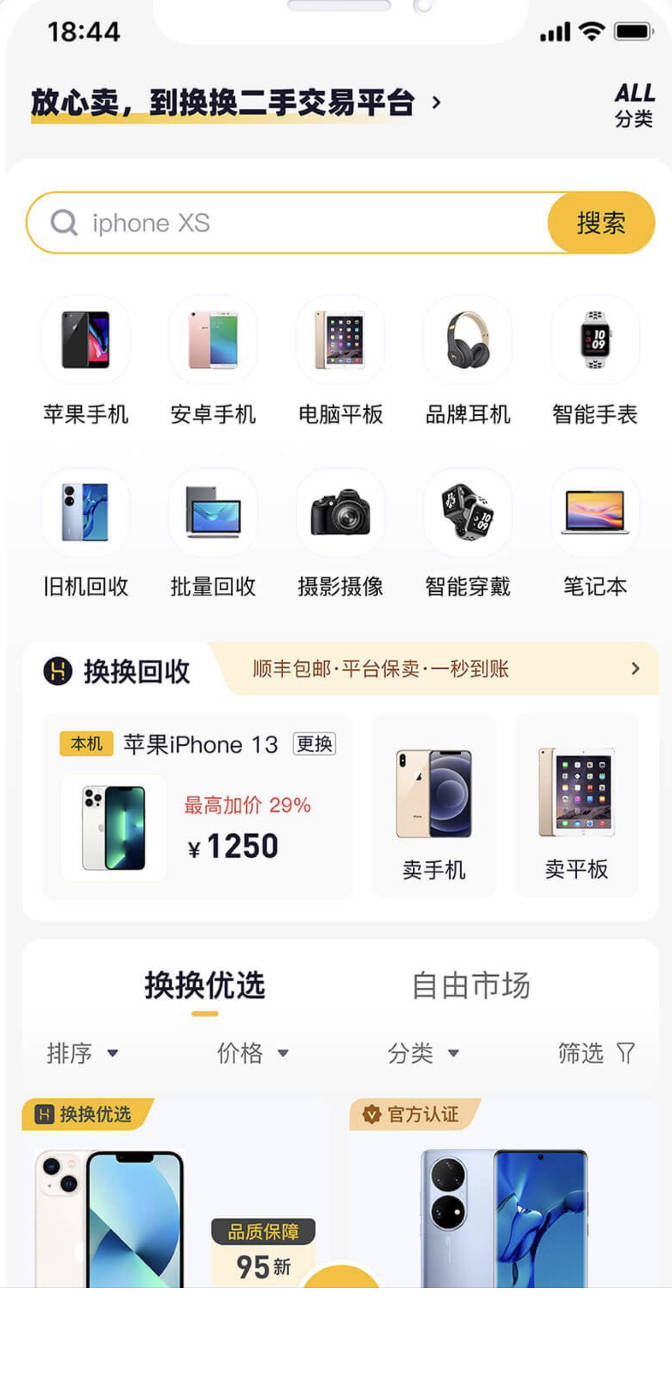Expand the 排序 sort dropdown
672x1395 pixels.
[x=82, y=1053]
